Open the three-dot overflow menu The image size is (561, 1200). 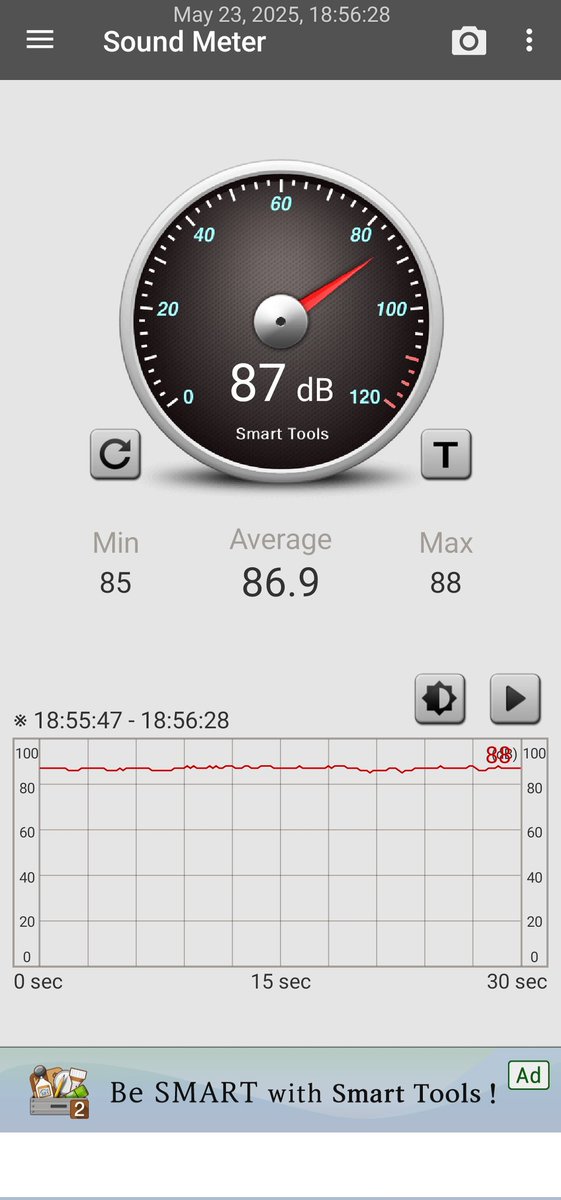[x=529, y=41]
